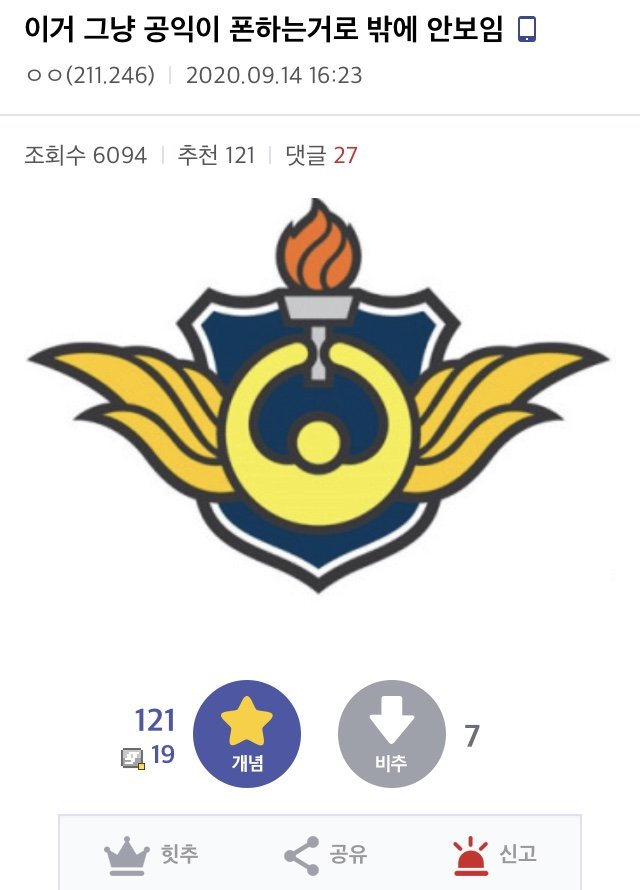This screenshot has height=890, width=640.
Task: Report the post with 신고
Action: pyautogui.click(x=495, y=854)
